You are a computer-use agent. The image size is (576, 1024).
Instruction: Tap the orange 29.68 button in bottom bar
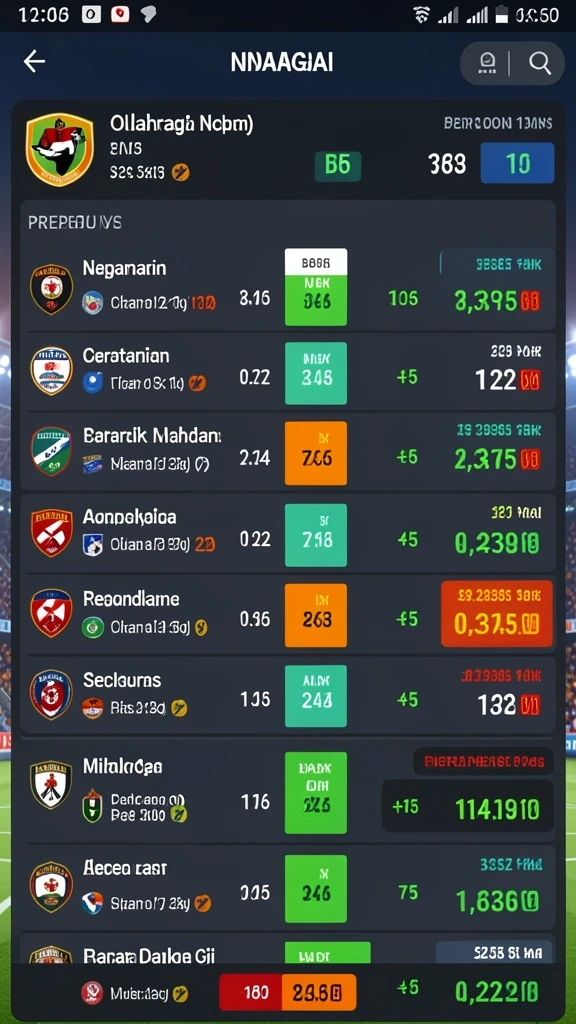[x=319, y=993]
